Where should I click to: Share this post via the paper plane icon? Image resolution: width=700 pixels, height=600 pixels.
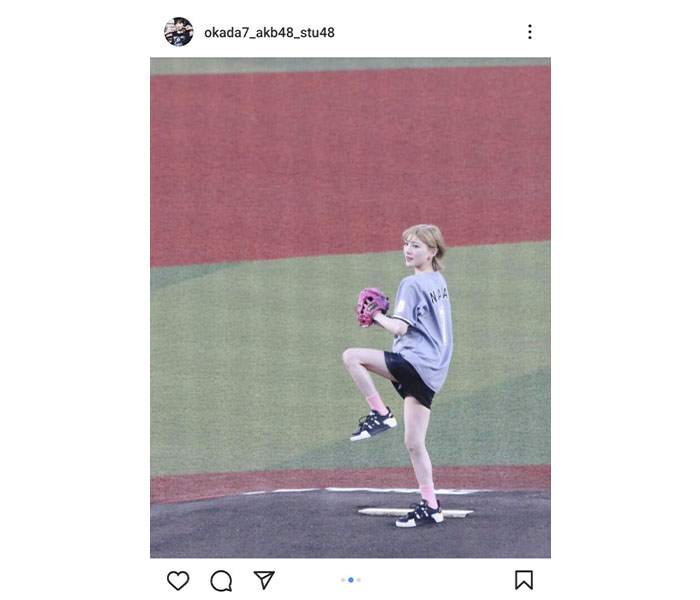[264, 580]
